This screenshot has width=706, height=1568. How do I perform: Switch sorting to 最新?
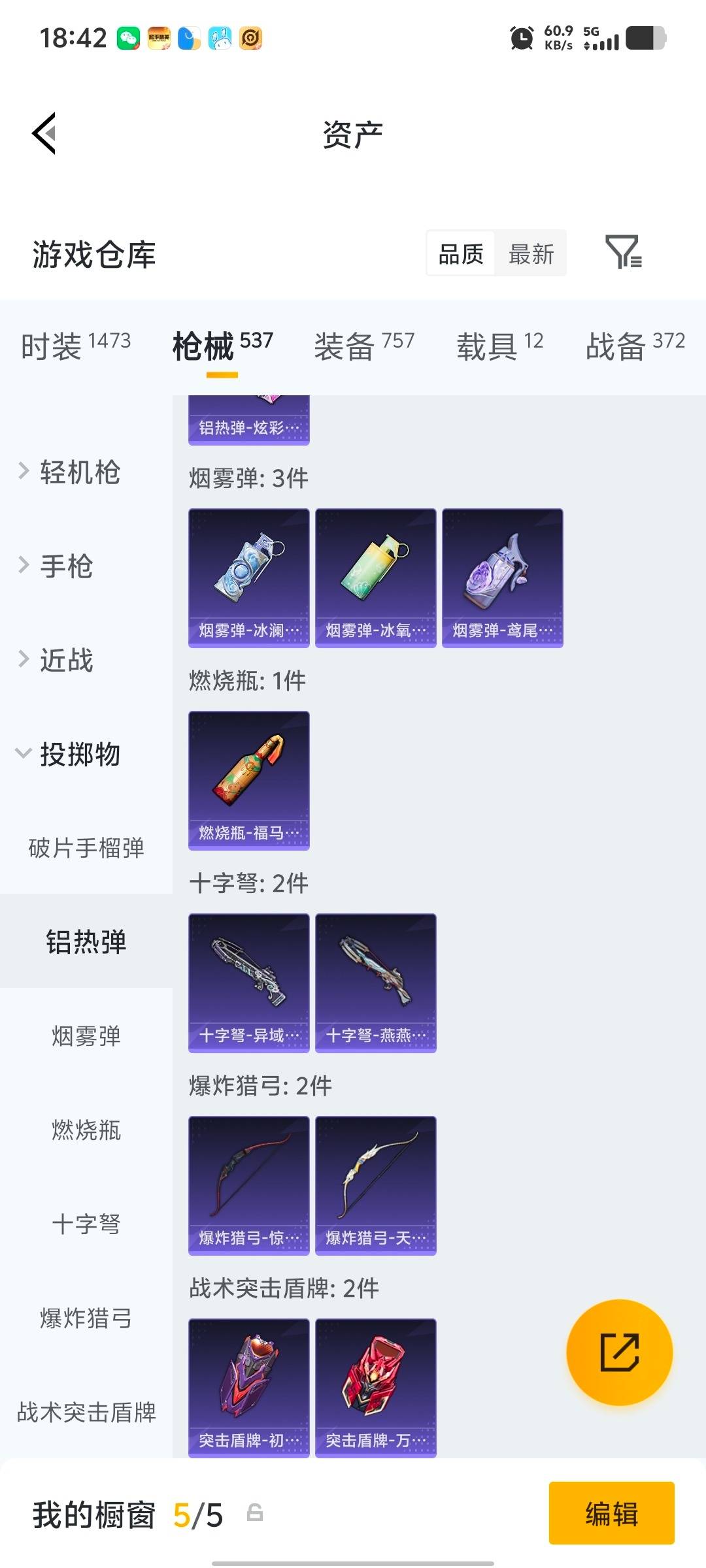point(531,253)
